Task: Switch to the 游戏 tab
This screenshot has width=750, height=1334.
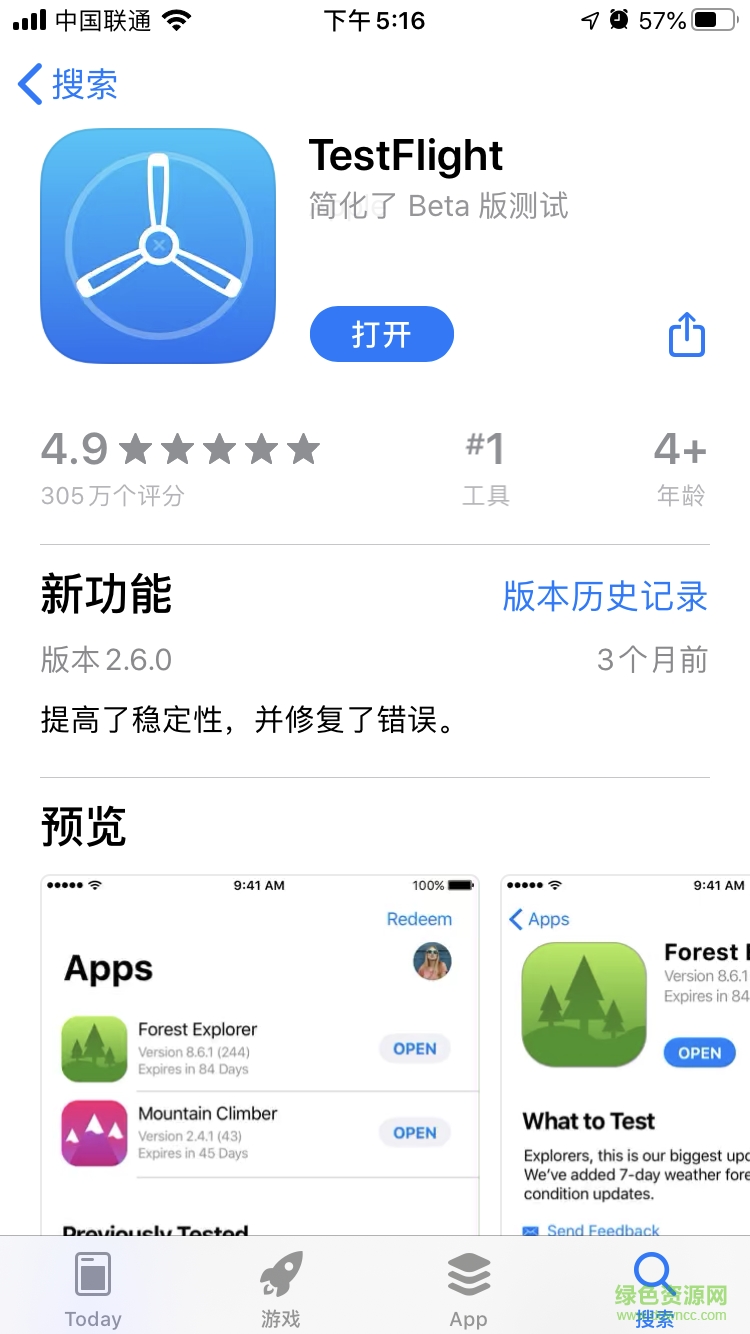Action: 281,1289
